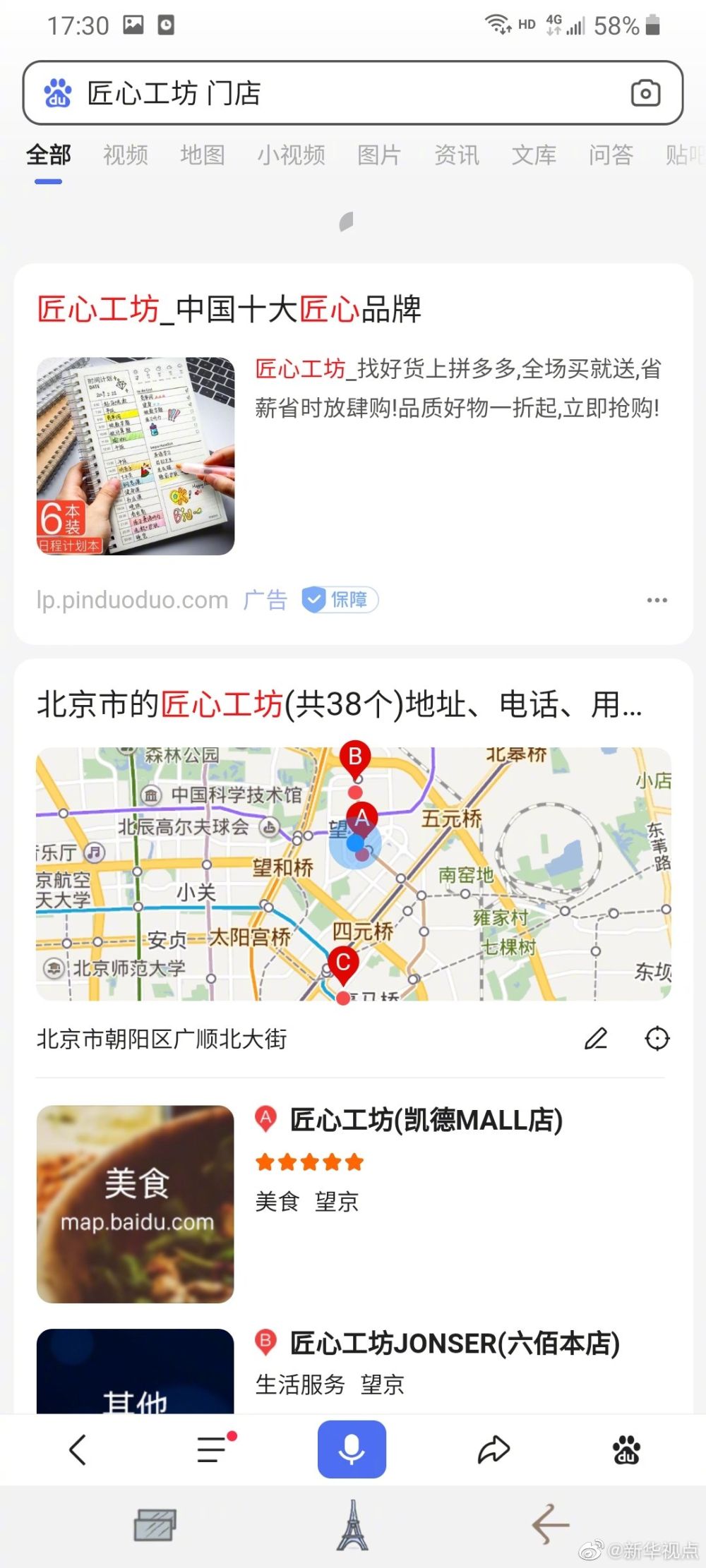Switch to the 视频 tab
Image resolution: width=706 pixels, height=1568 pixels.
pyautogui.click(x=126, y=155)
